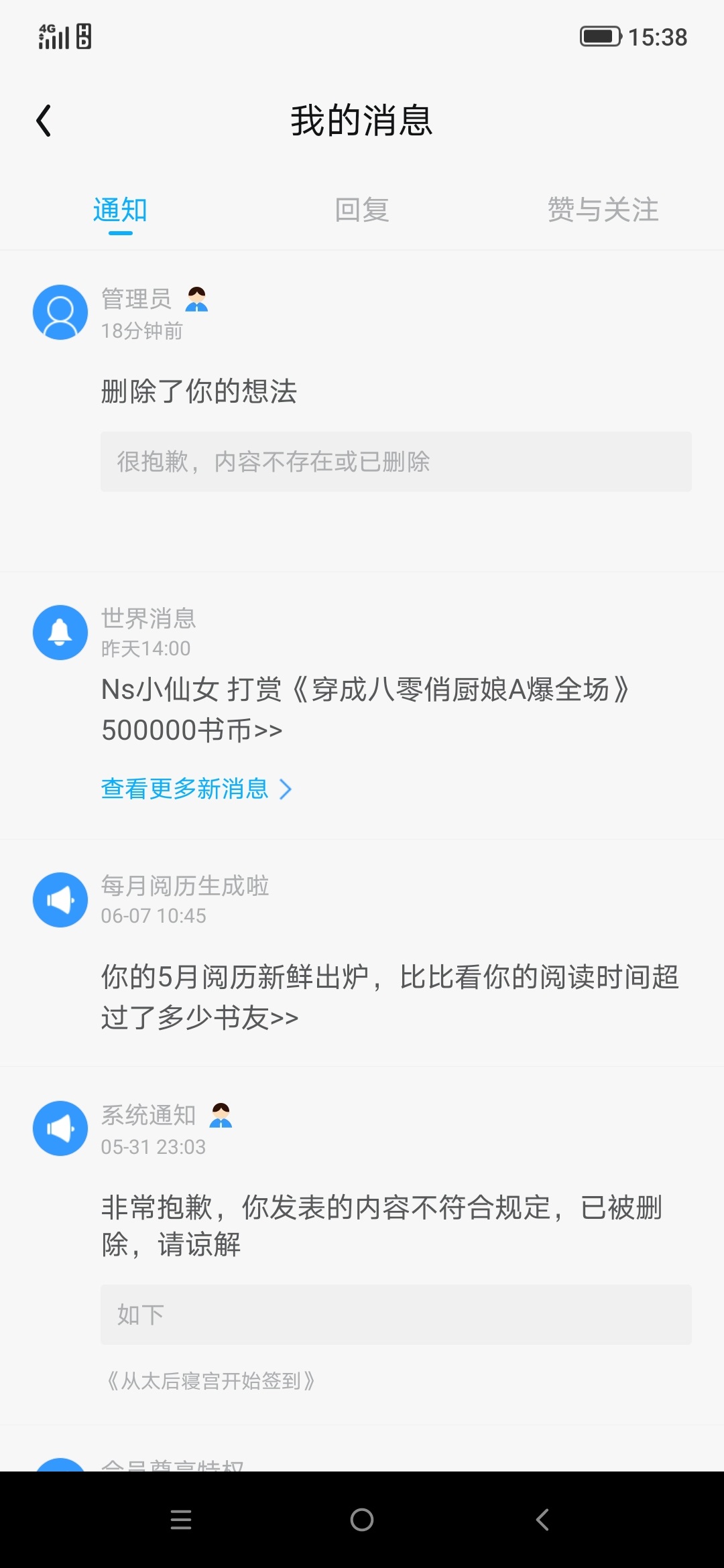Go back from 我的消息 page
Viewport: 724px width, 1568px height.
(x=44, y=121)
